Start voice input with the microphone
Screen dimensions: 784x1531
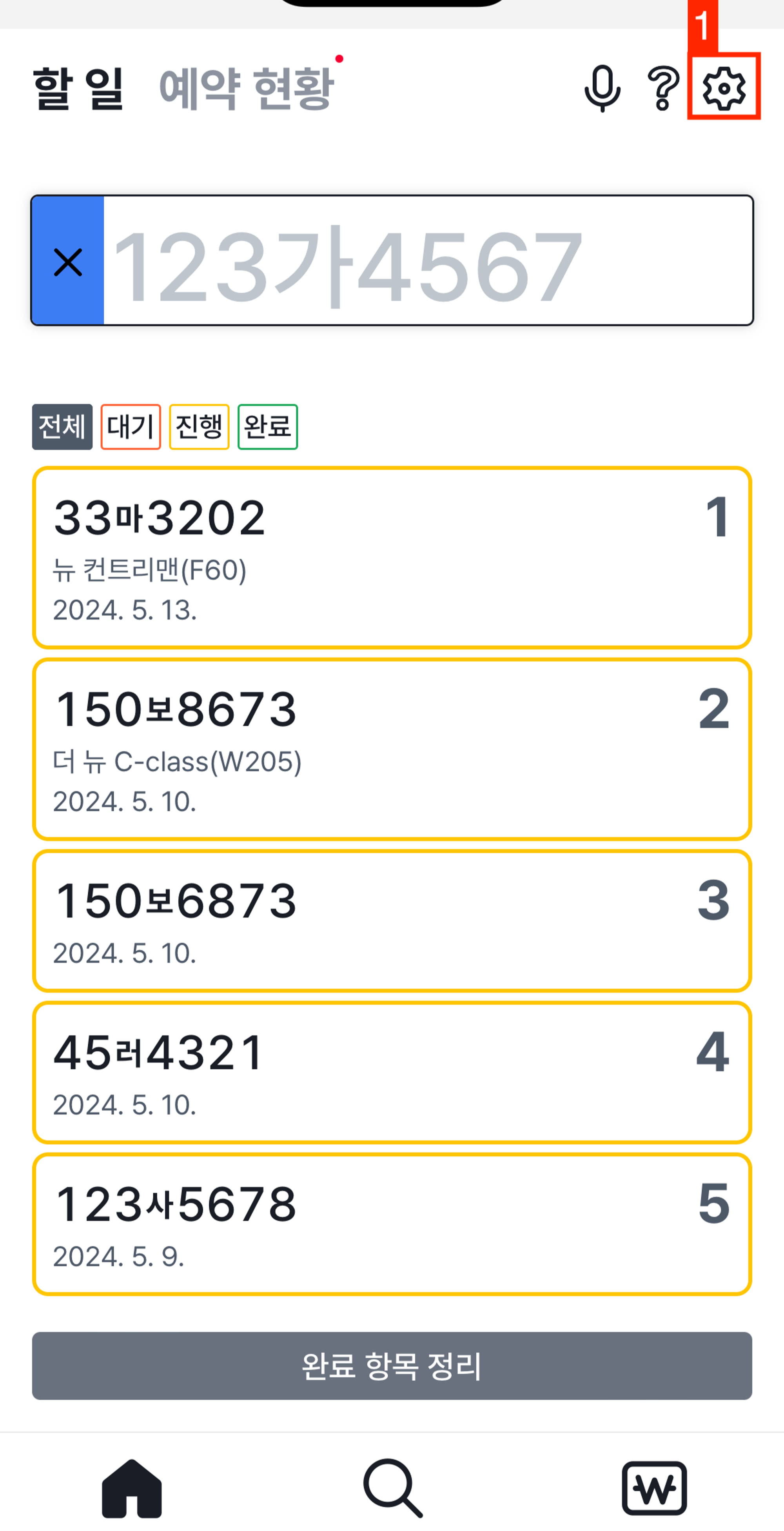click(x=602, y=88)
